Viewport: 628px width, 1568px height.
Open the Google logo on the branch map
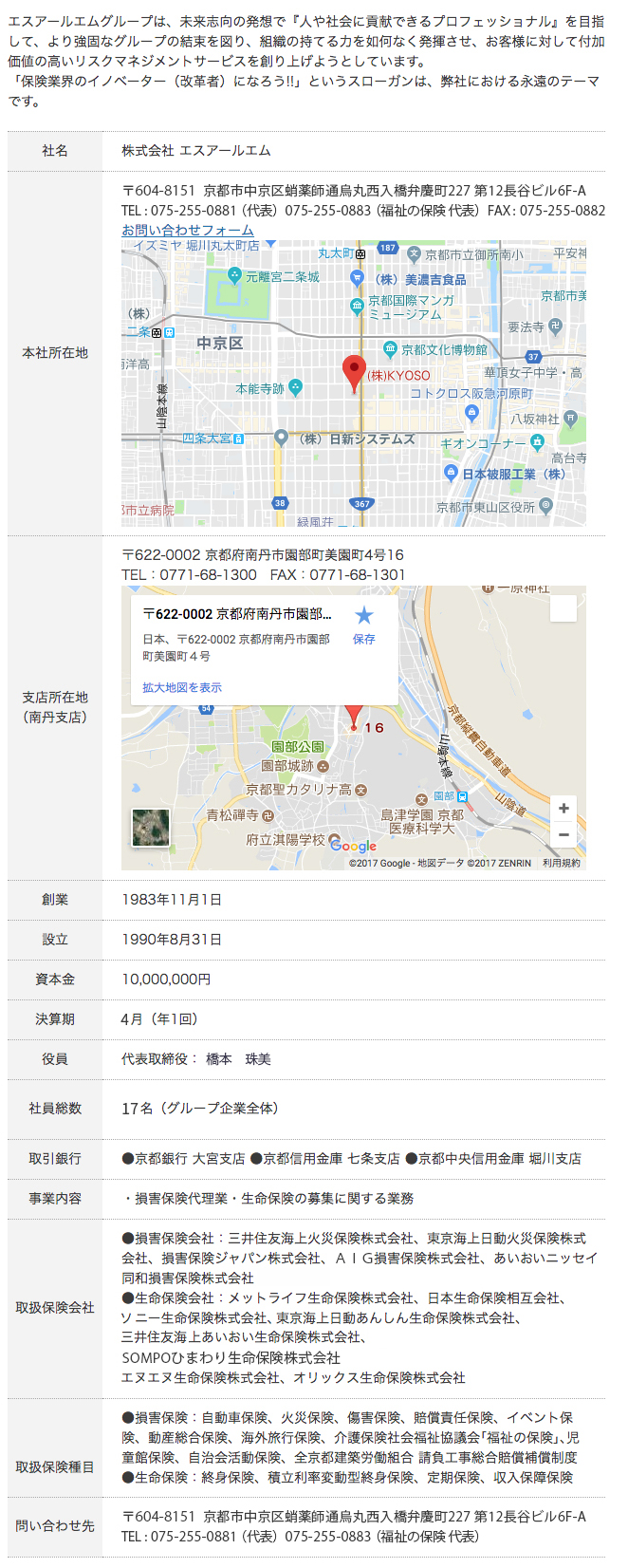(x=354, y=846)
